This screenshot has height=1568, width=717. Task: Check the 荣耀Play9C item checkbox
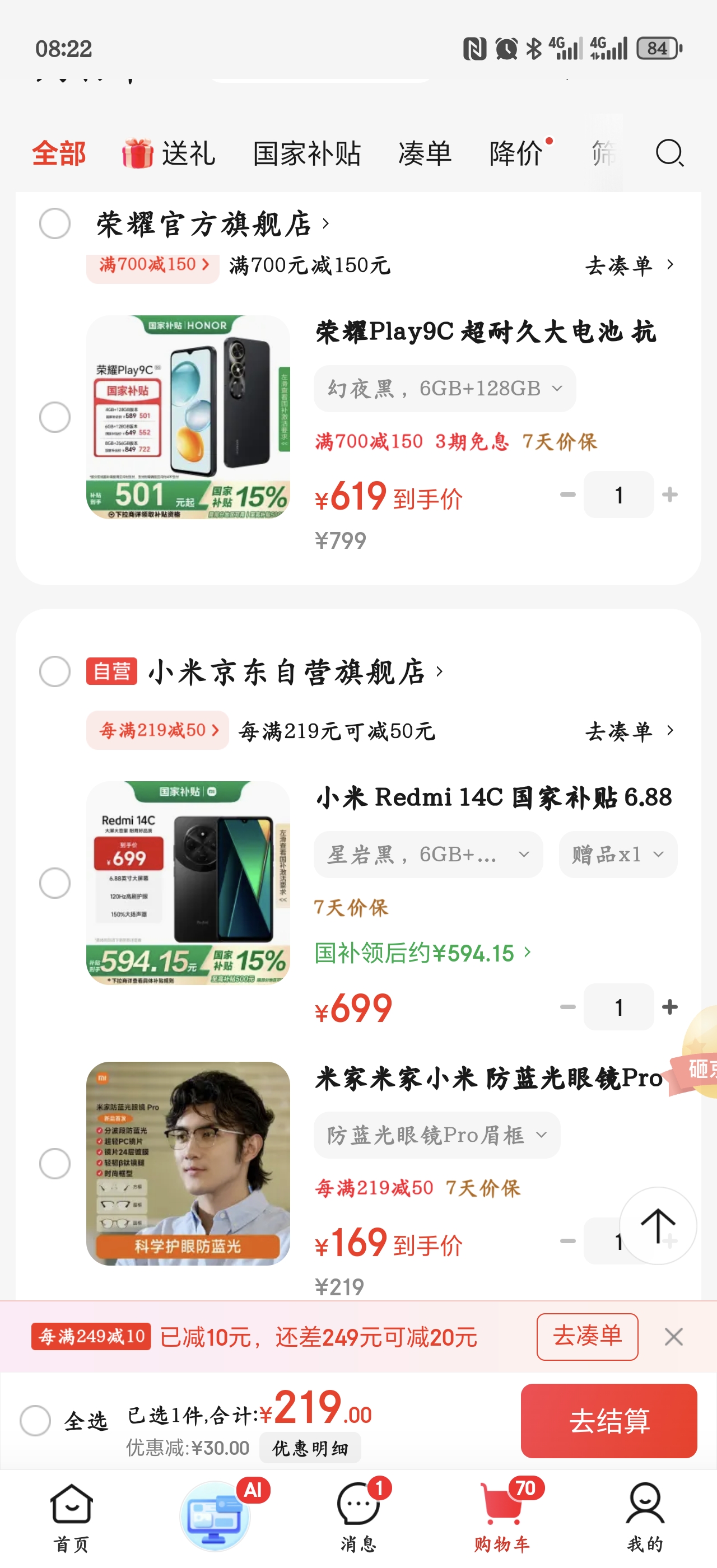(x=55, y=417)
